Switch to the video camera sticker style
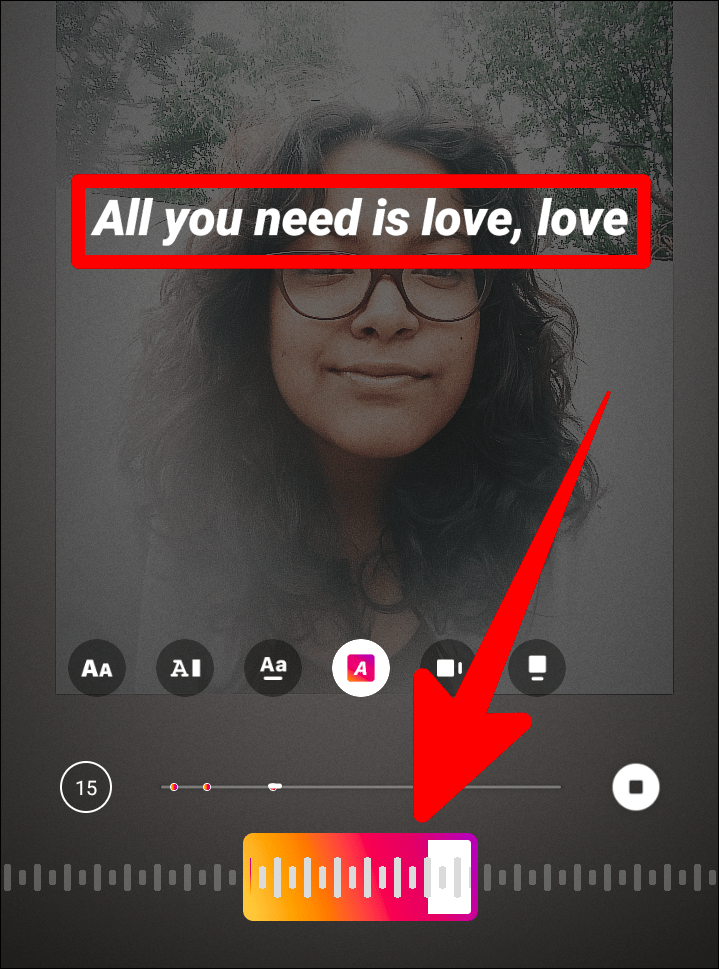The width and height of the screenshot is (719, 969). [x=449, y=667]
